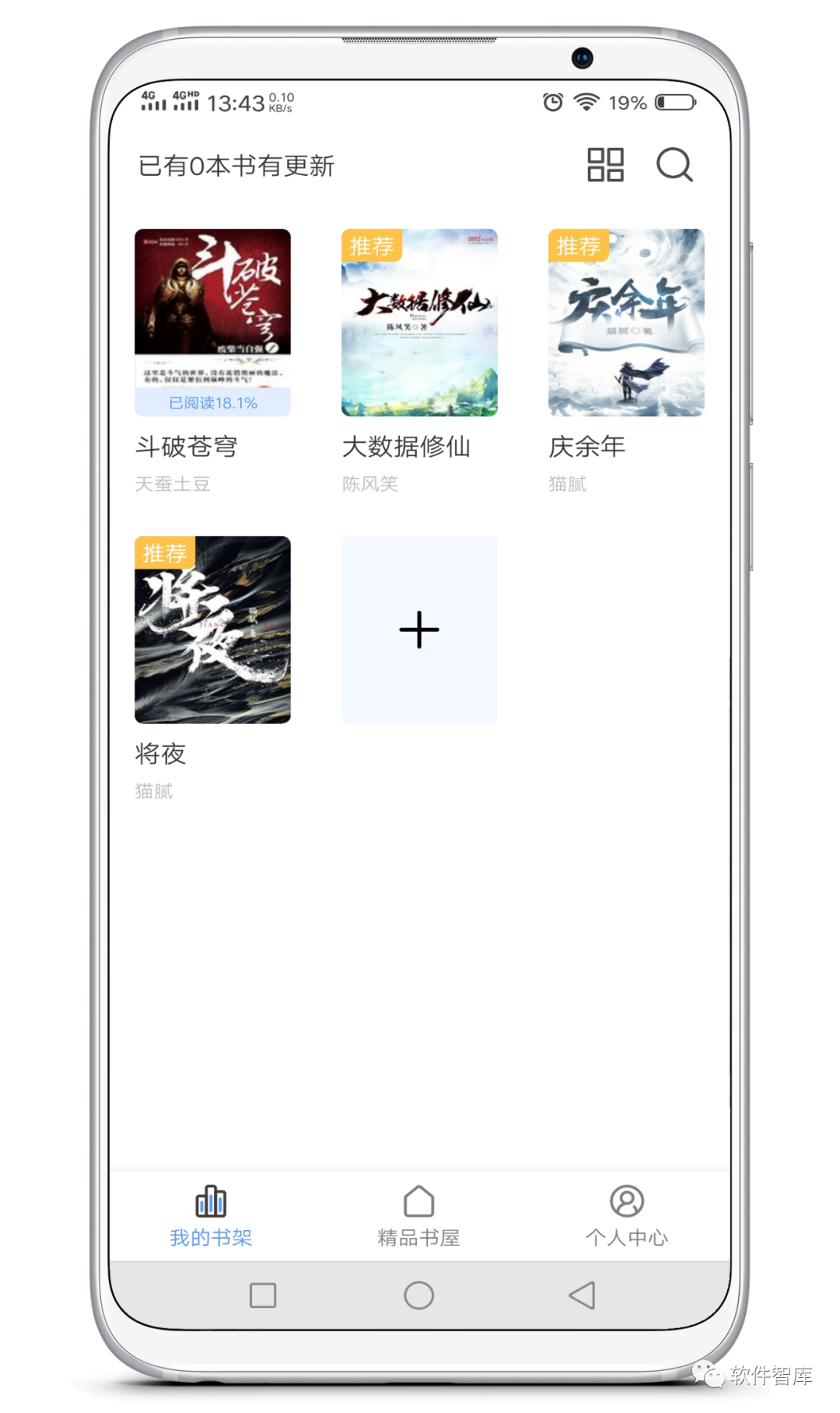
Task: Add a new book with plus tile
Action: [x=419, y=629]
